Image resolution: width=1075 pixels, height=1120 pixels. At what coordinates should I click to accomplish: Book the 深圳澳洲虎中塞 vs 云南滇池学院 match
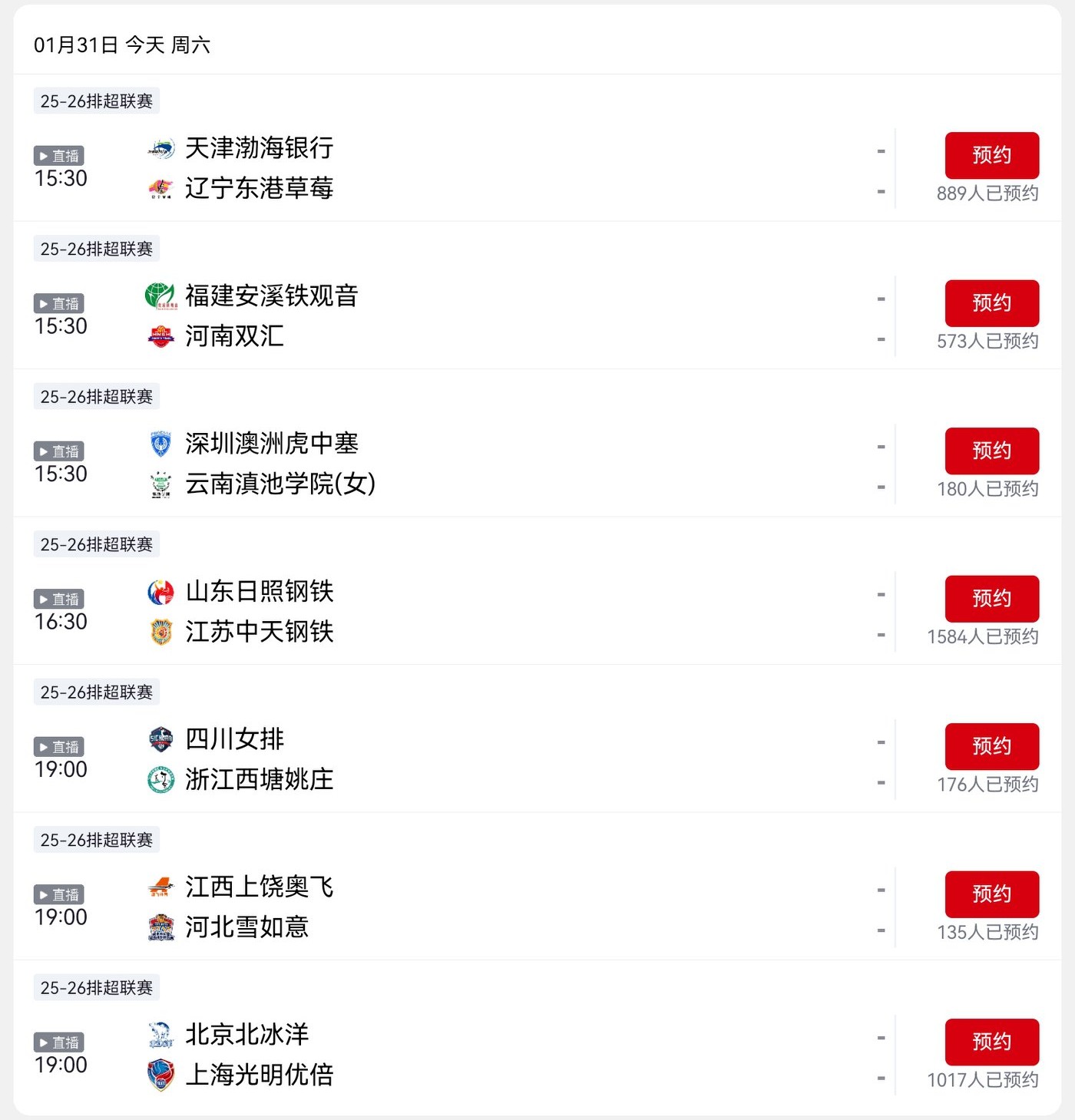pos(991,451)
